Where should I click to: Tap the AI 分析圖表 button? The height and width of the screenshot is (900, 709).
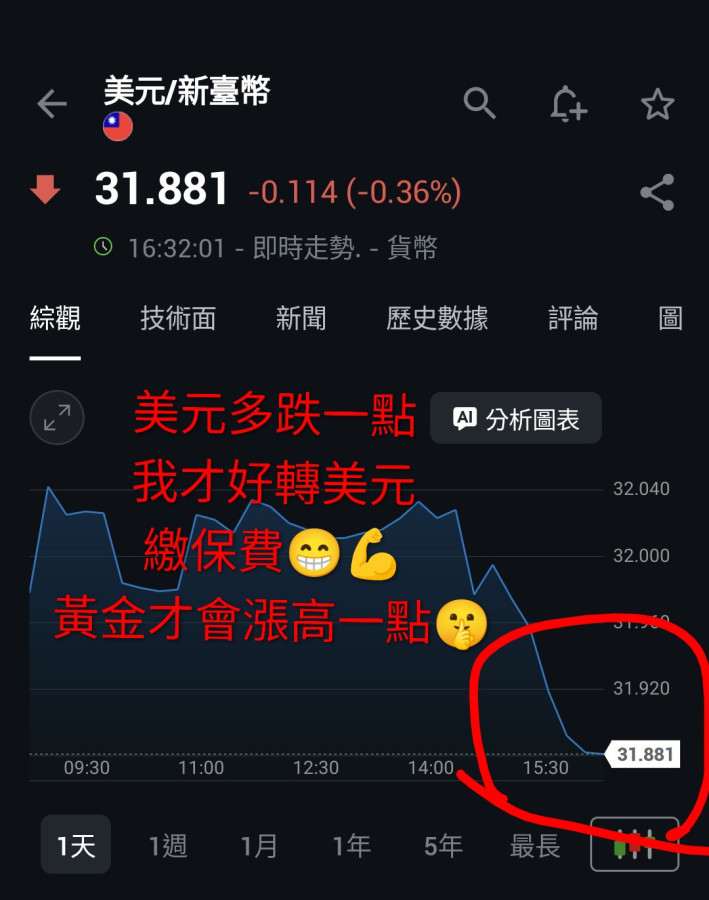click(516, 419)
